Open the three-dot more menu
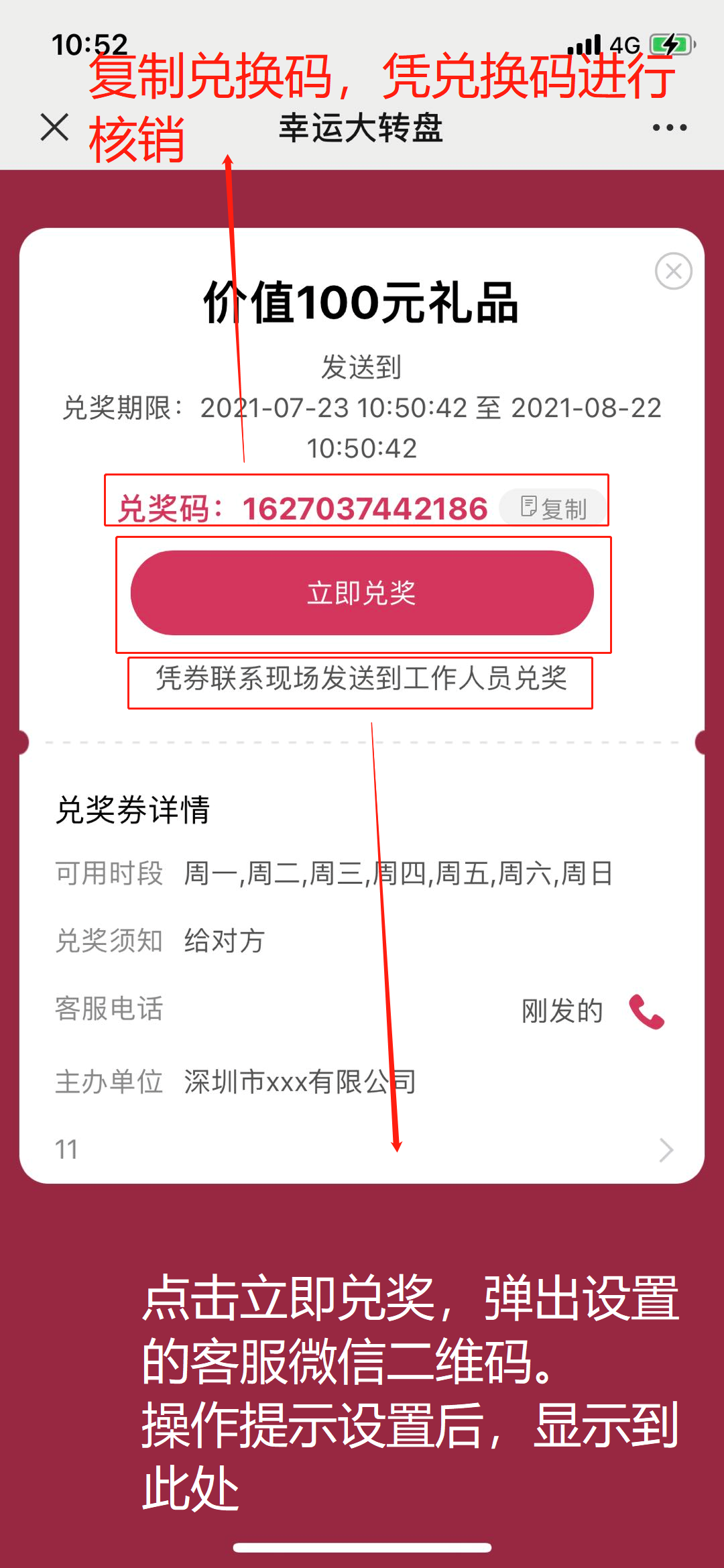The height and width of the screenshot is (1568, 724). point(670,127)
